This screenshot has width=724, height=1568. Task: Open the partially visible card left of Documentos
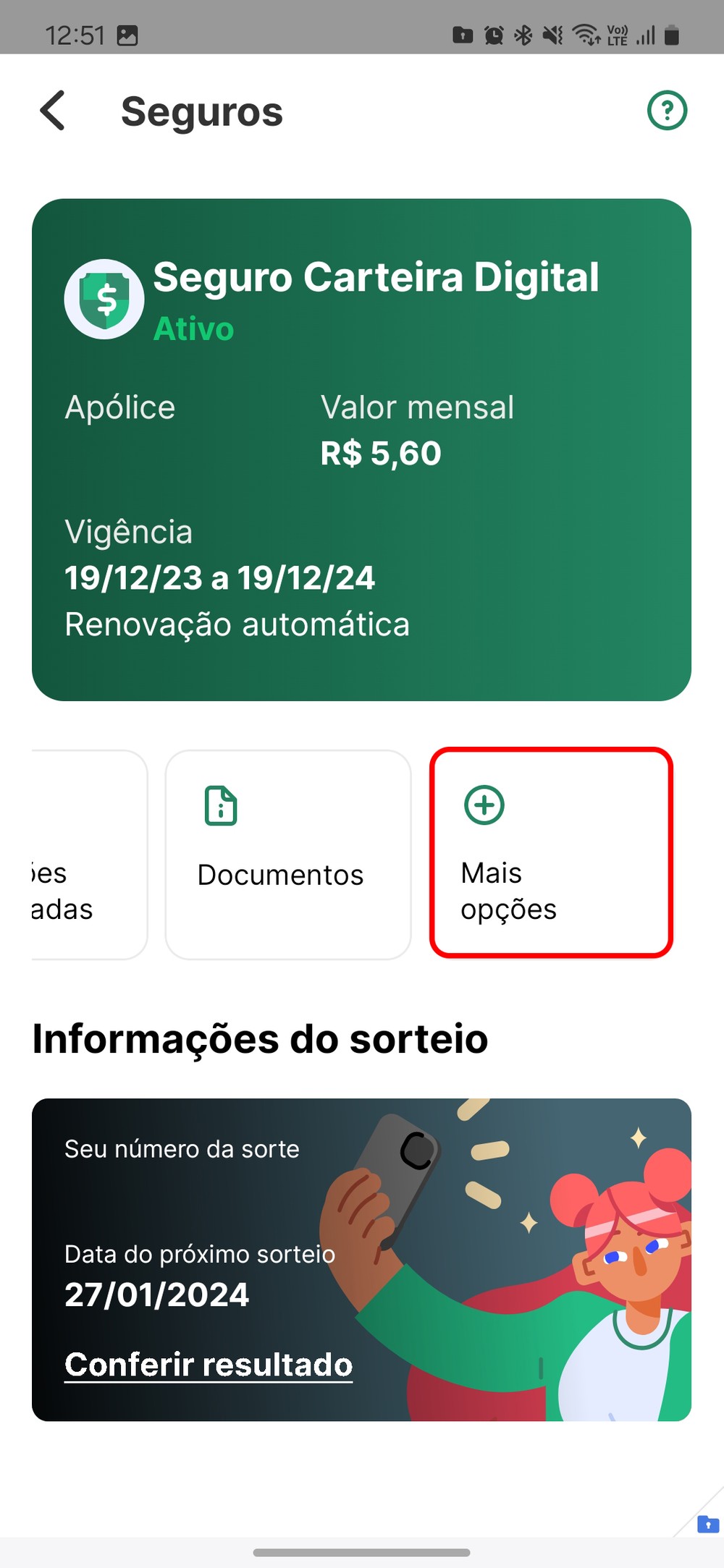(87, 855)
